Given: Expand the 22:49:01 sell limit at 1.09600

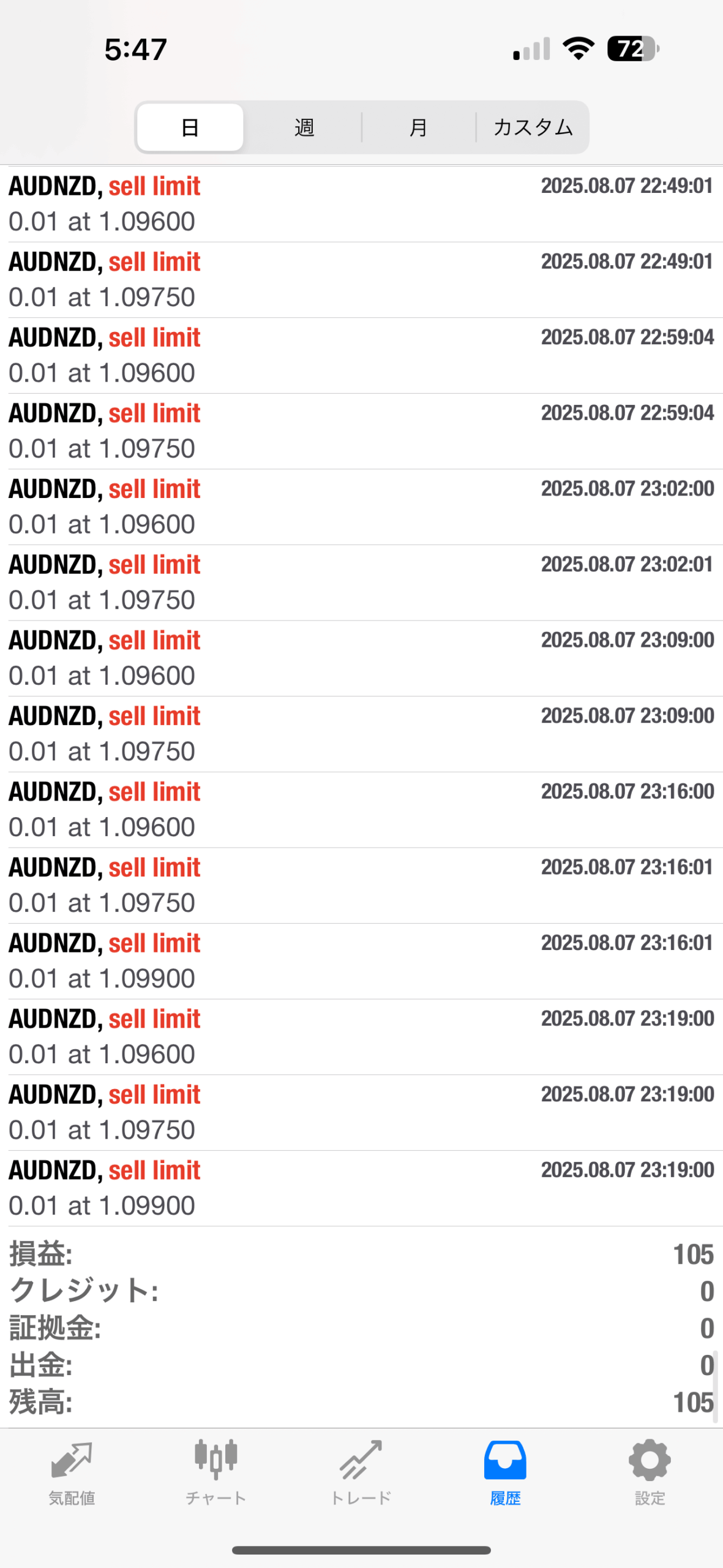Looking at the screenshot, I should tap(361, 204).
